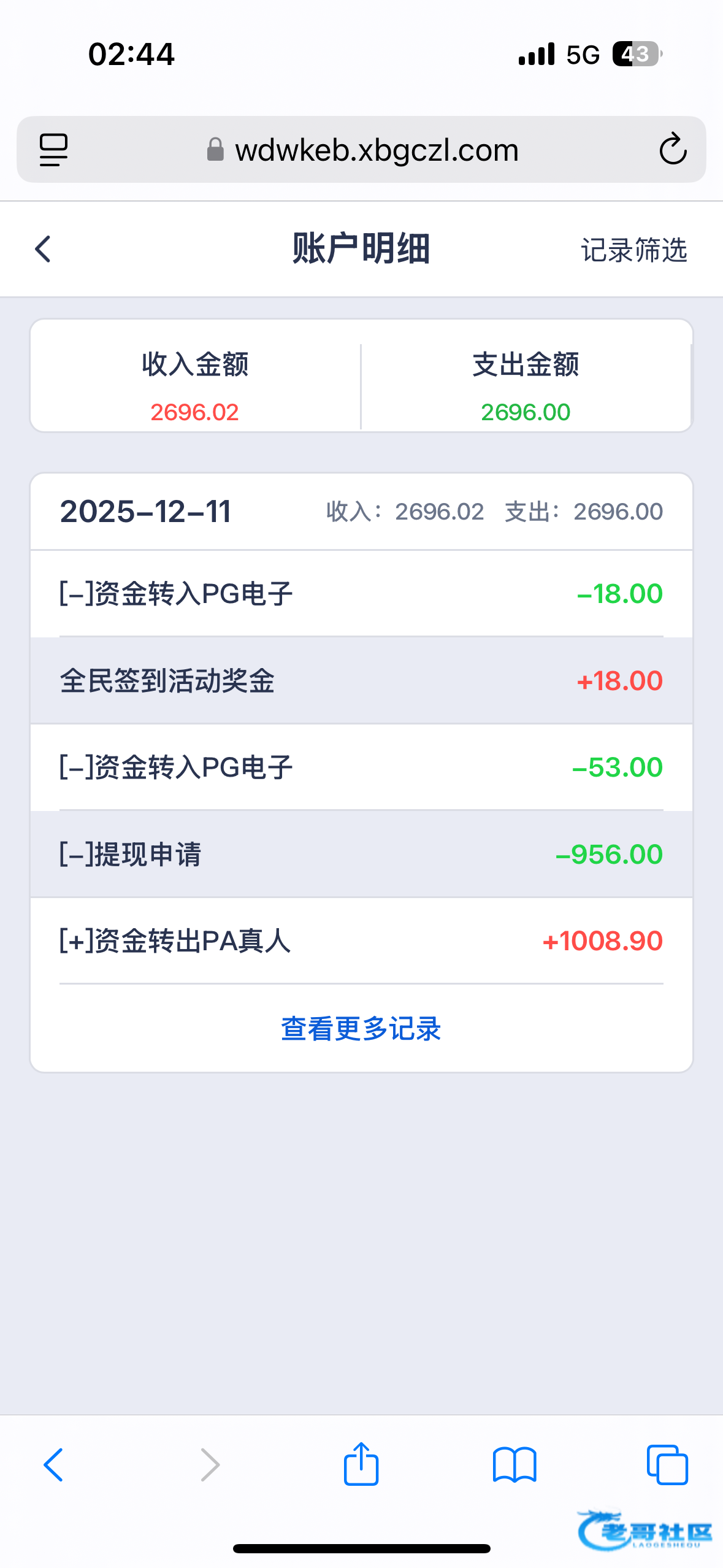
Task: Reload the page in Safari
Action: 672,150
